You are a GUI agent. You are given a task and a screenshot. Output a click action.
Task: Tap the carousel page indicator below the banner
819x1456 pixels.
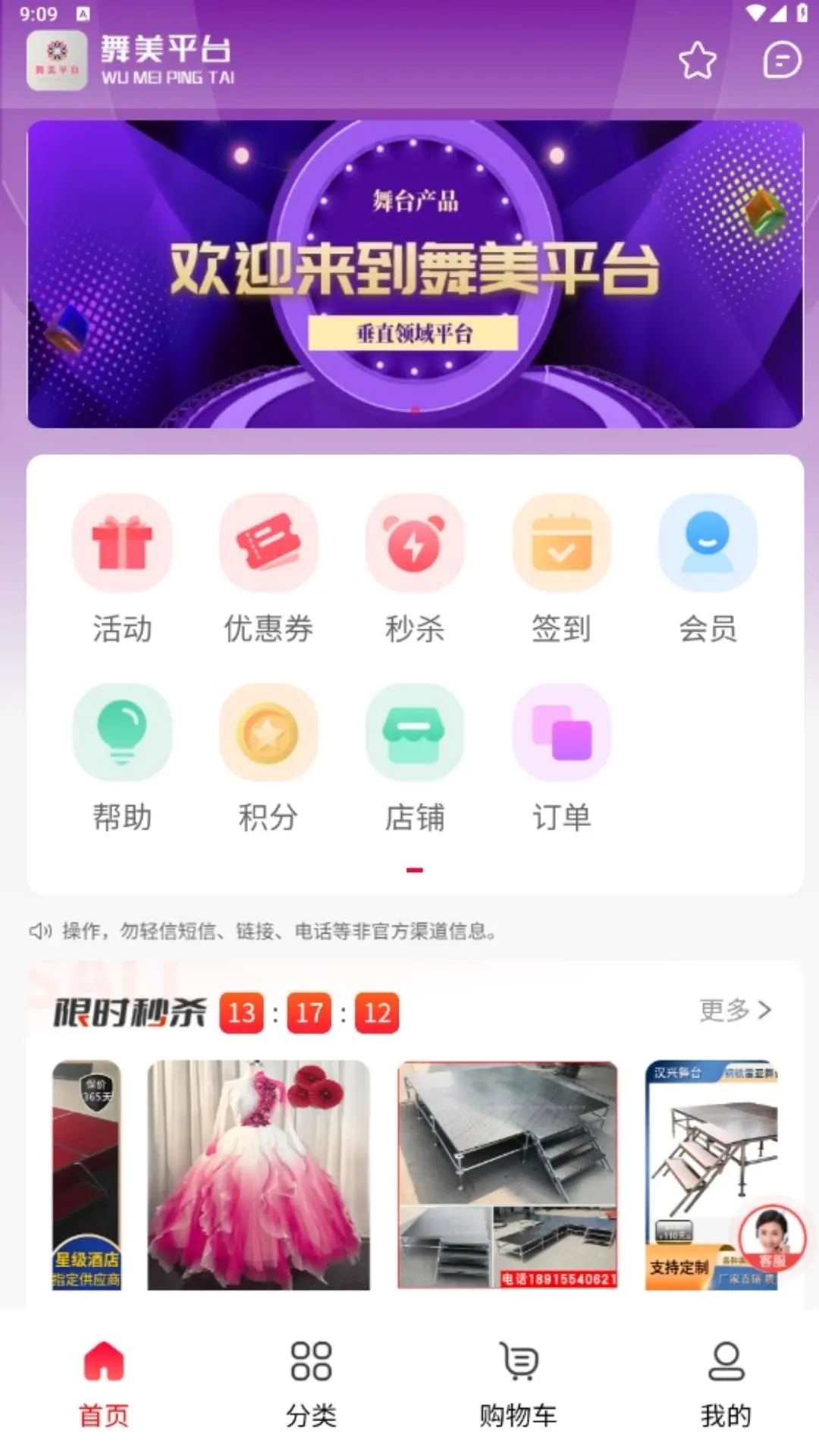[x=413, y=409]
